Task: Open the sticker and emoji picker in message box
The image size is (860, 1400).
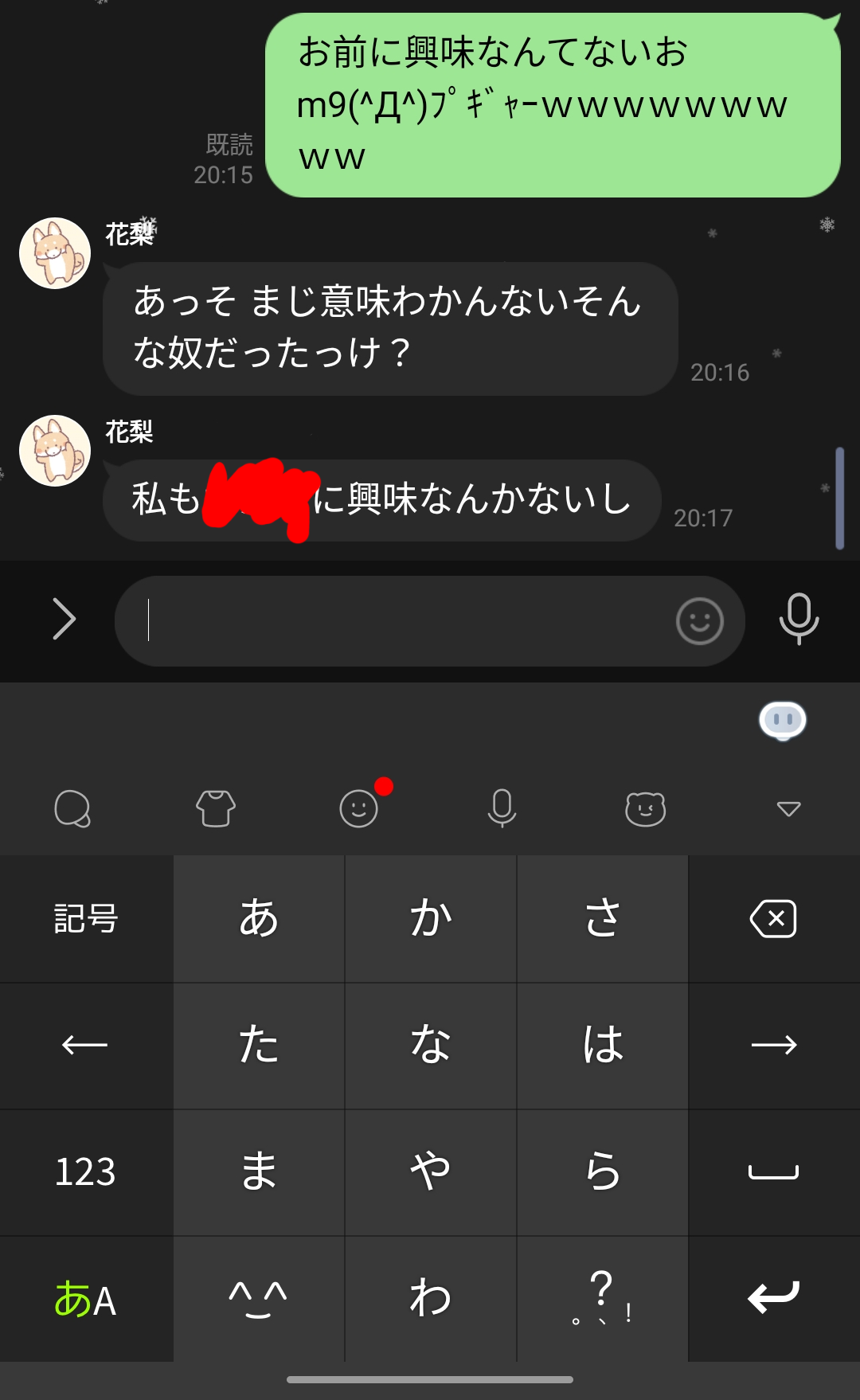Action: click(x=699, y=621)
